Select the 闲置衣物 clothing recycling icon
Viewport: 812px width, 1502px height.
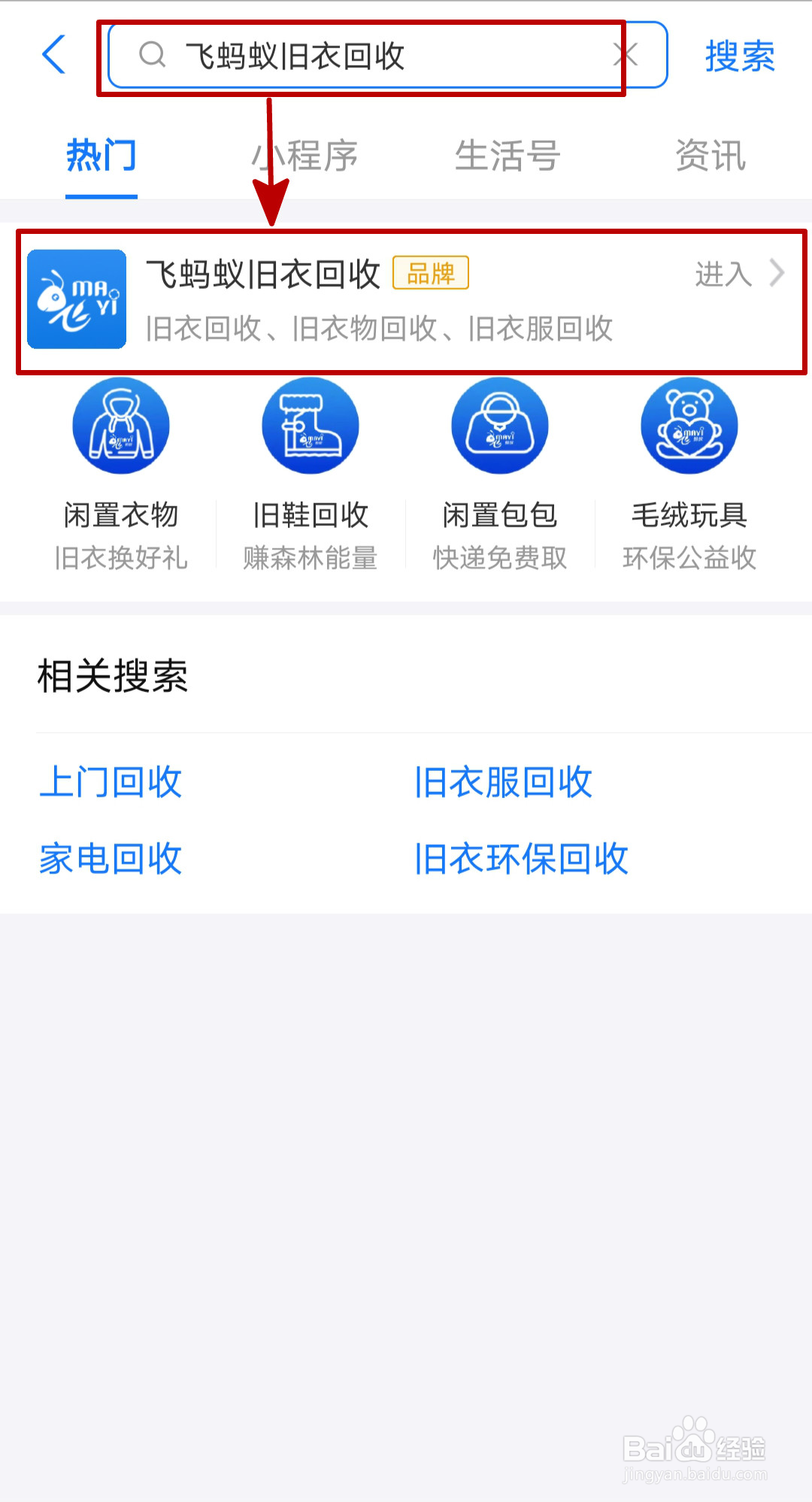tap(120, 425)
